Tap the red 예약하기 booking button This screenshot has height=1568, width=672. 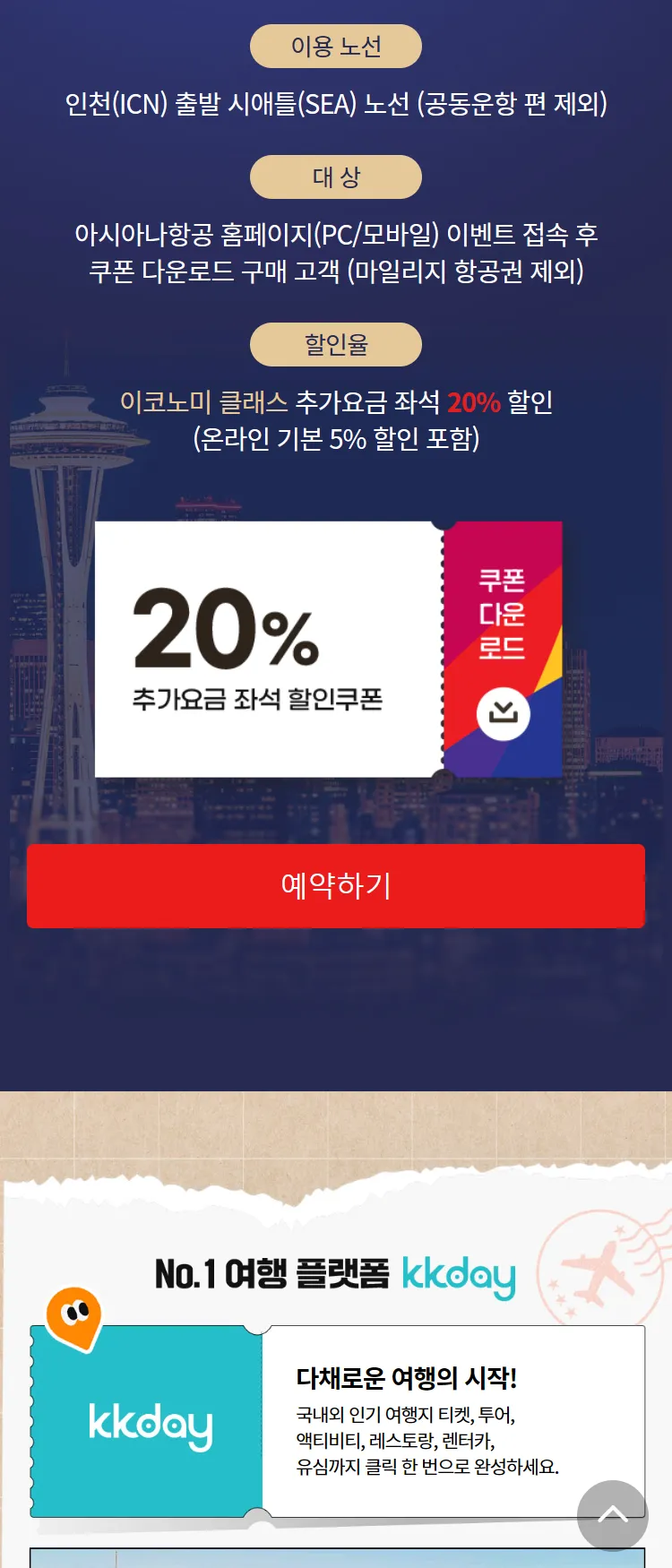[x=336, y=885]
